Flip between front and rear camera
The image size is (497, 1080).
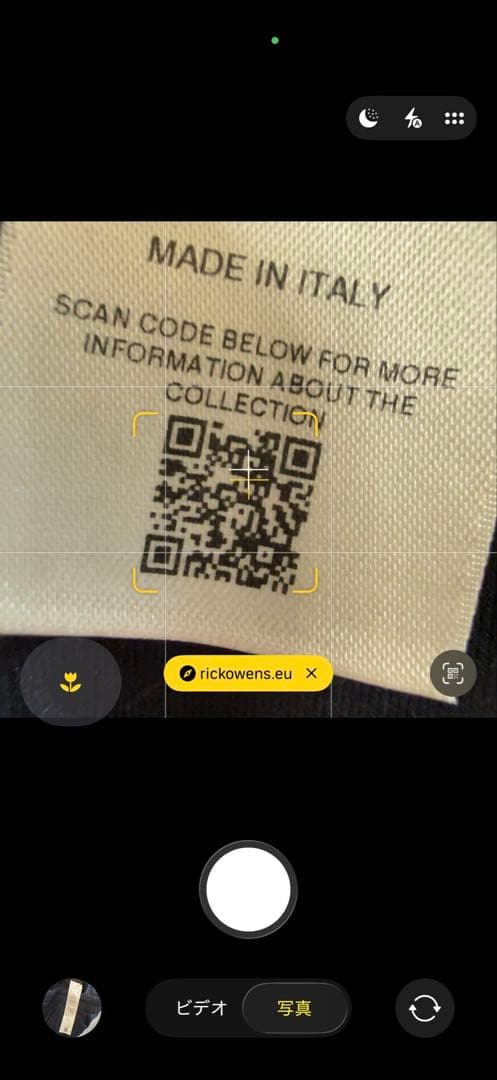tap(425, 1008)
